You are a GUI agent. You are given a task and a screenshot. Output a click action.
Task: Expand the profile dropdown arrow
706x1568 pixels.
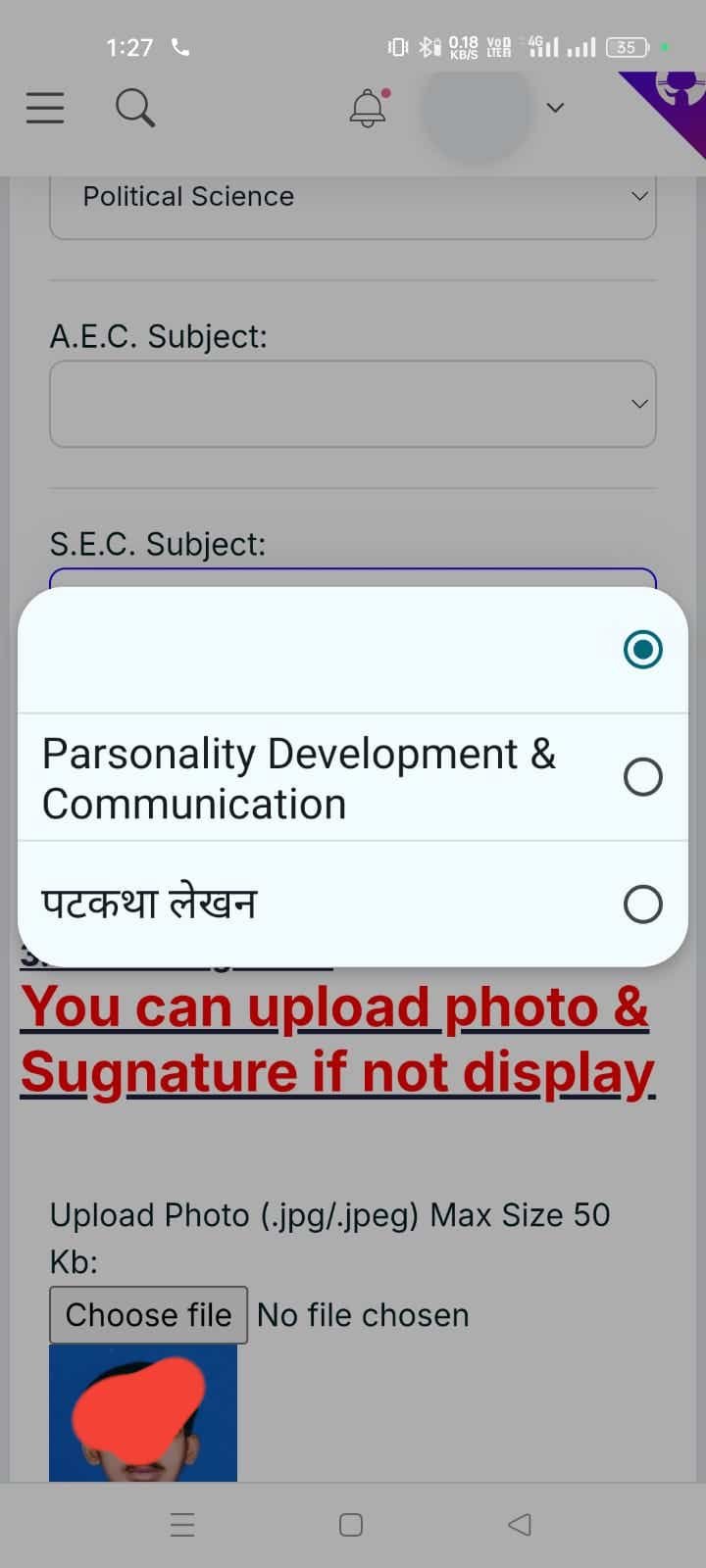pyautogui.click(x=555, y=108)
